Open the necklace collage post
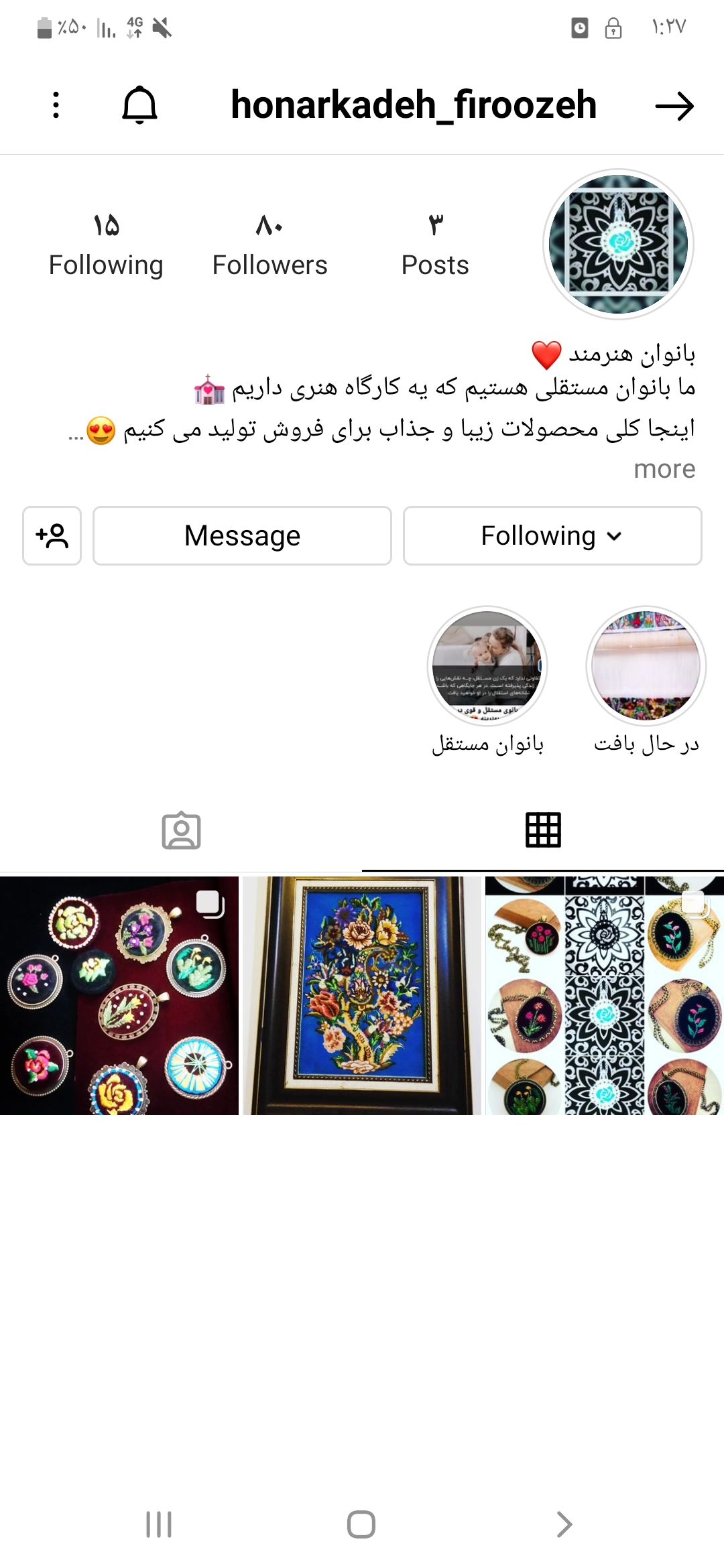 tap(605, 996)
